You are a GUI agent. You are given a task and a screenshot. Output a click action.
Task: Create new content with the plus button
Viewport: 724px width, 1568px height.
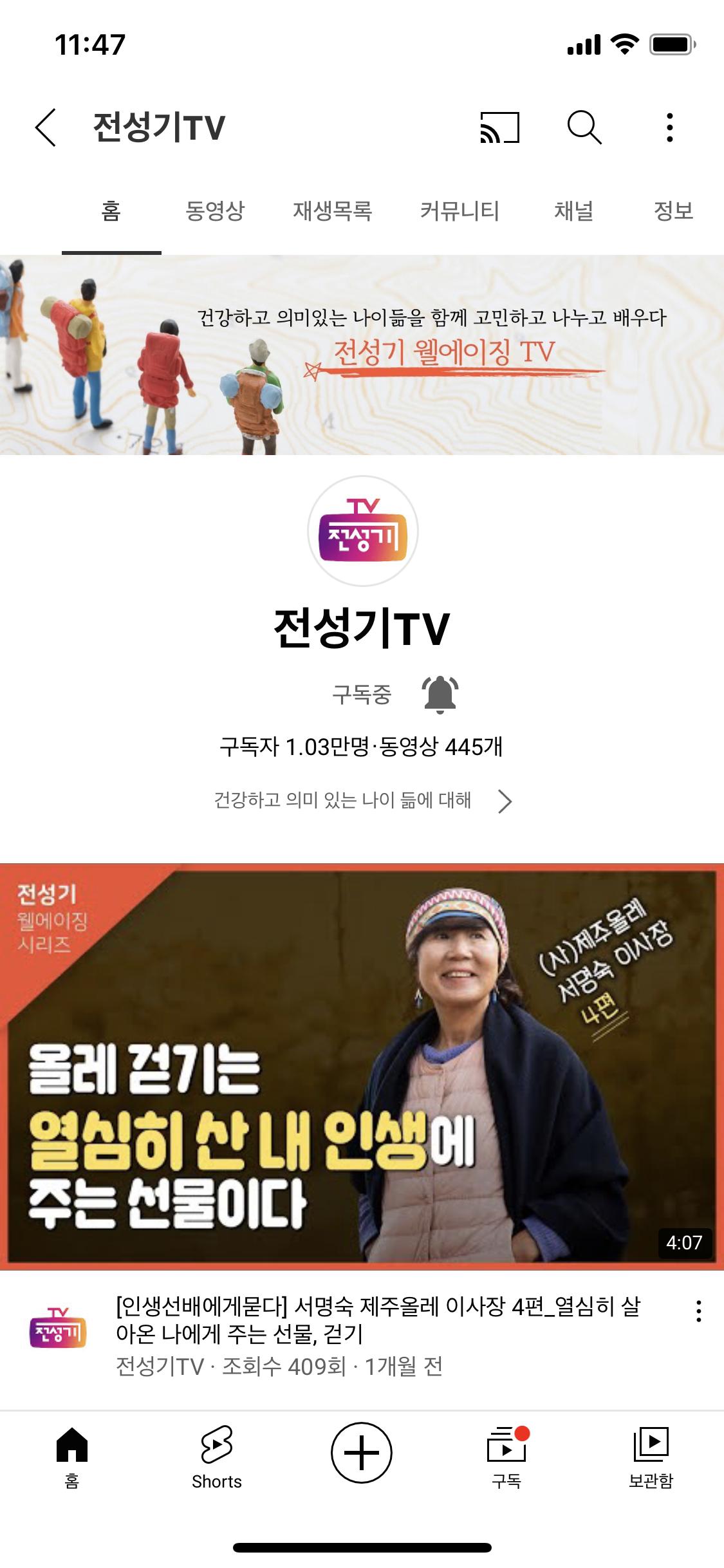click(362, 1453)
